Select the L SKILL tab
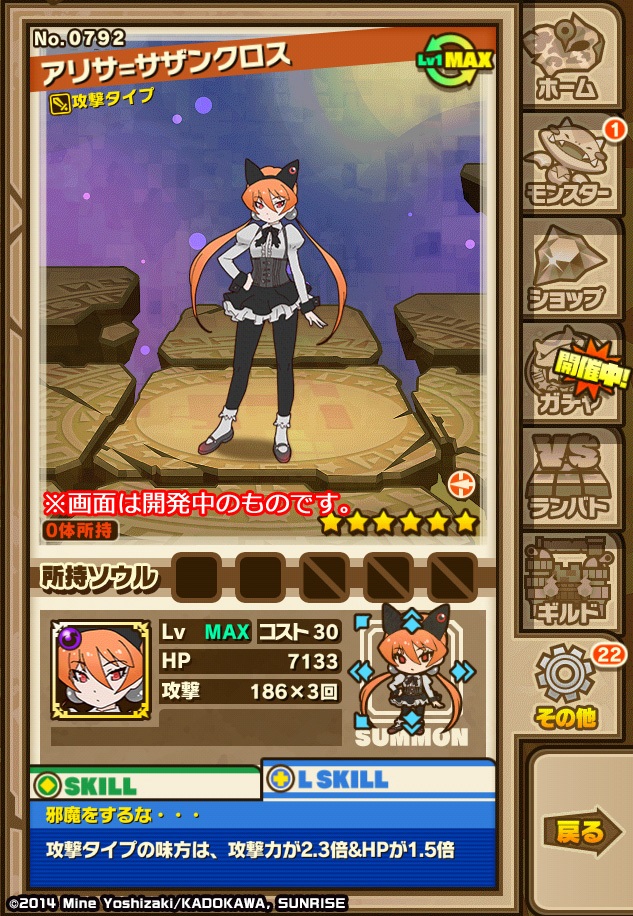This screenshot has width=633, height=916. [378, 779]
